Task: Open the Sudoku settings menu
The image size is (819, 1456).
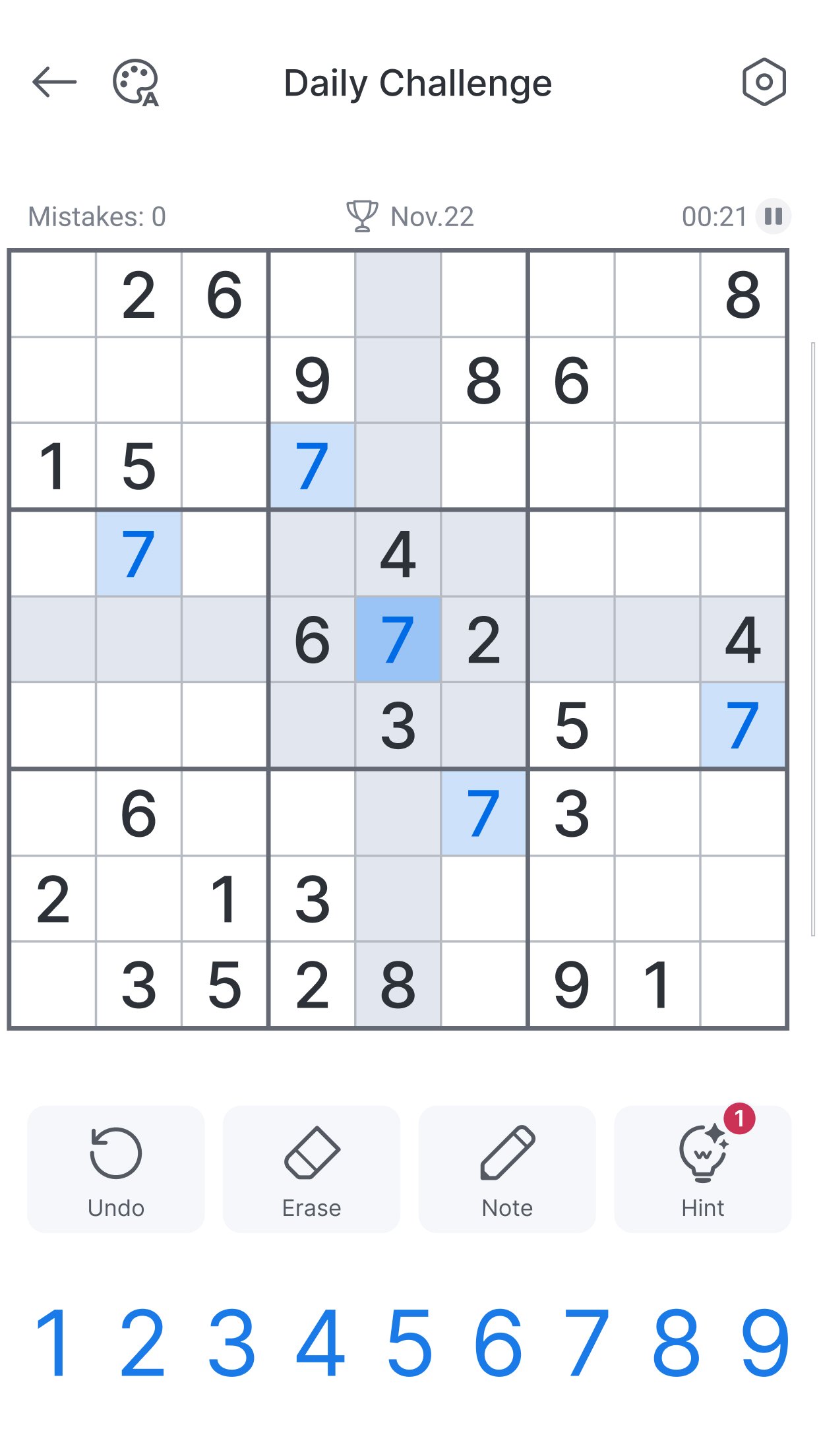Action: 764,82
